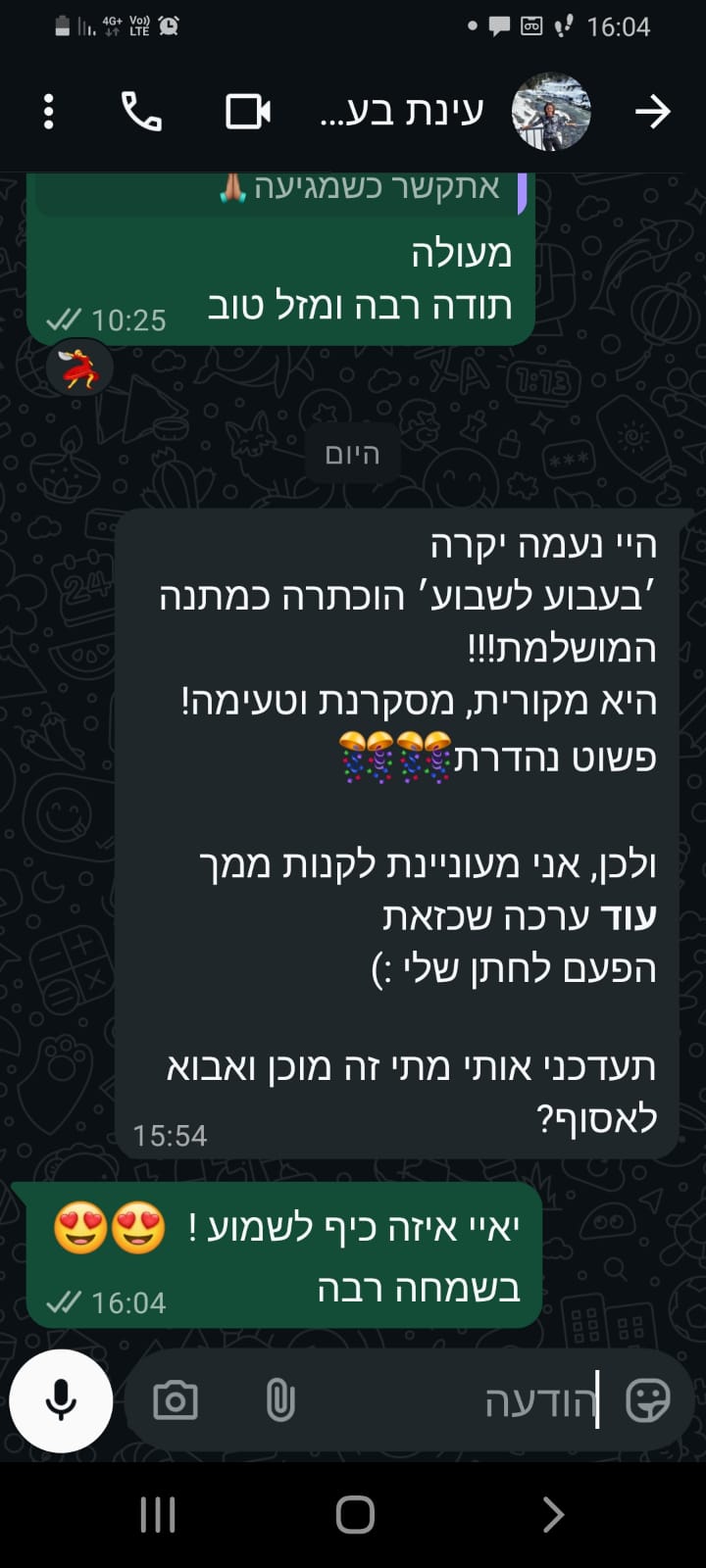This screenshot has width=706, height=1568.
Task: Tap the dancer reaction under the 10:25 message
Action: (x=79, y=367)
